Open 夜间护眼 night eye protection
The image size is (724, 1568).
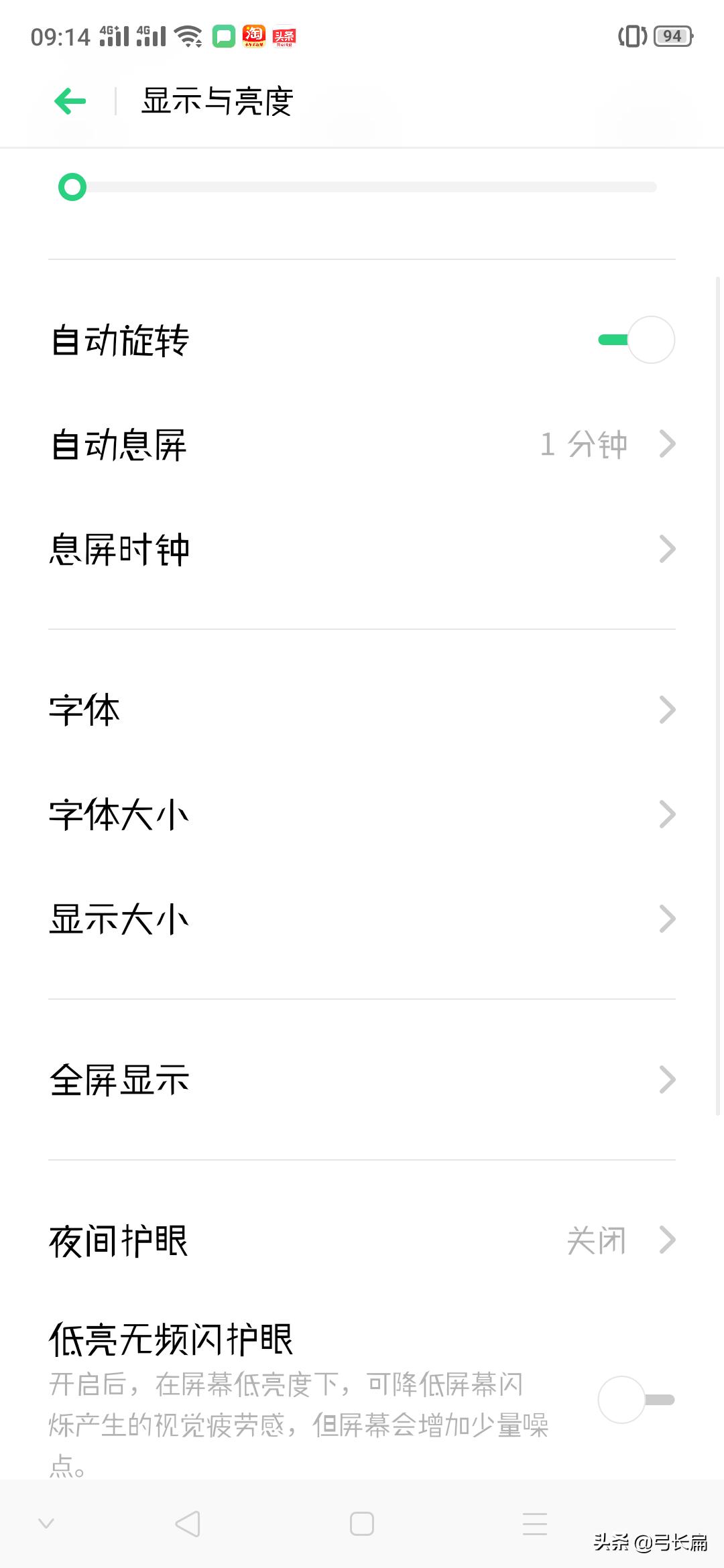click(x=362, y=1240)
